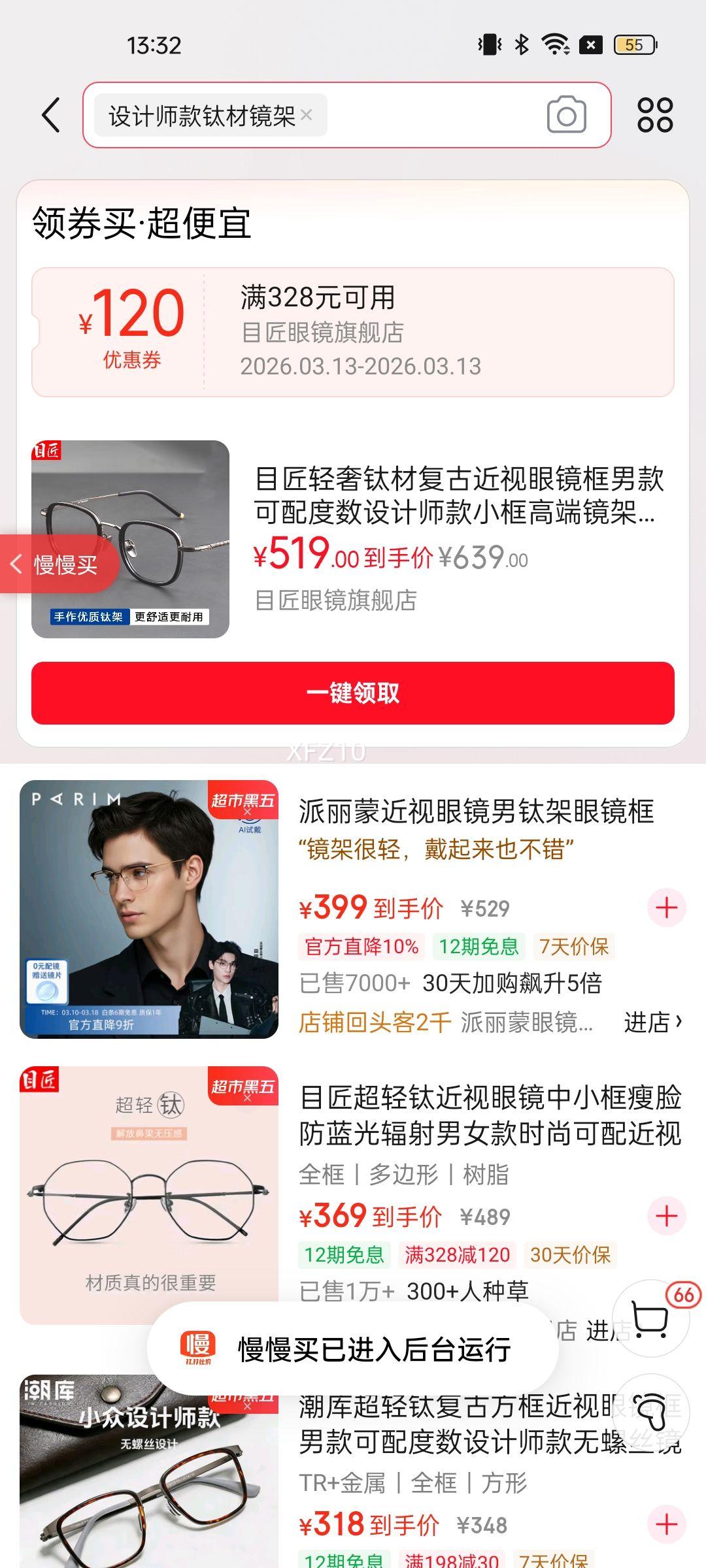The width and height of the screenshot is (706, 1568).
Task: Tap the search box to edit the query
Action: (431, 116)
